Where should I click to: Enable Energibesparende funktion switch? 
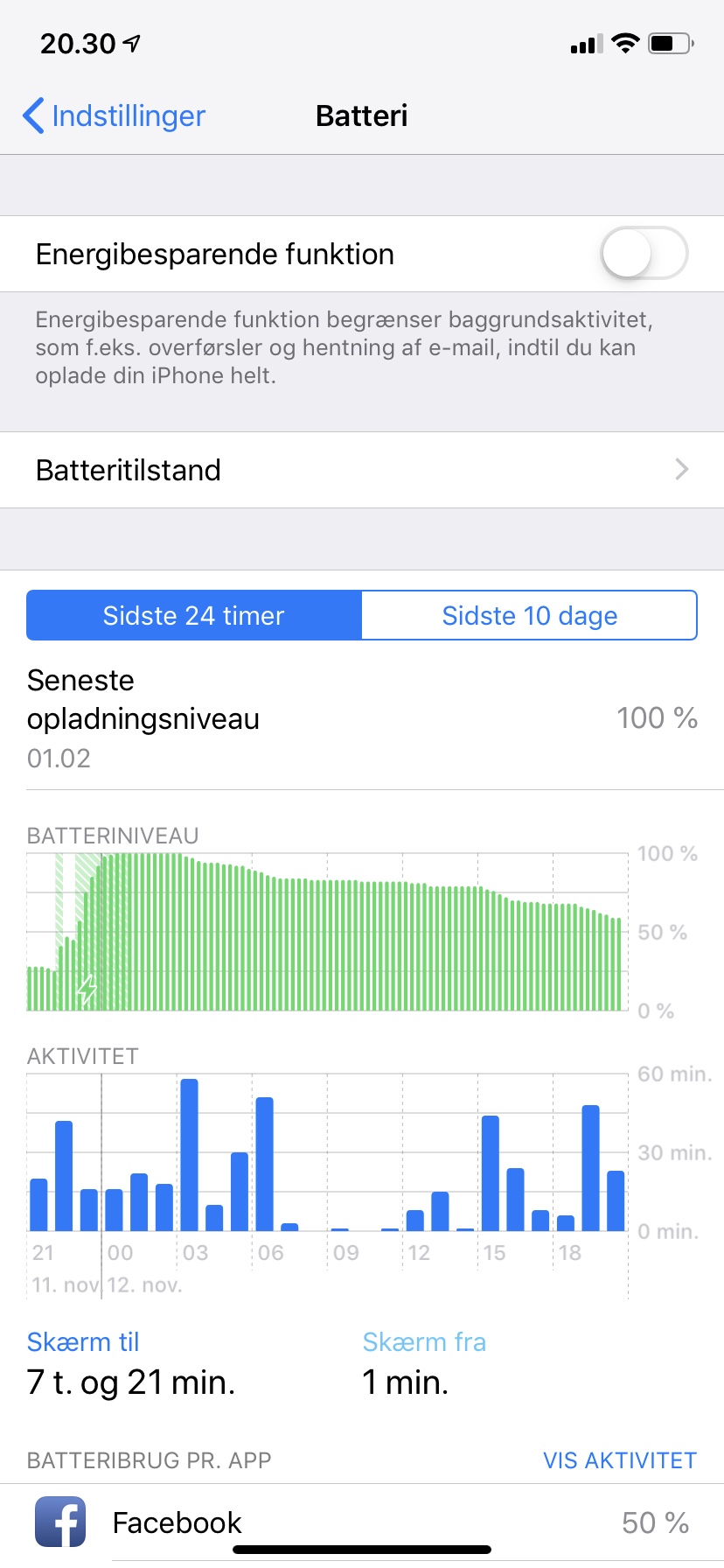click(644, 254)
